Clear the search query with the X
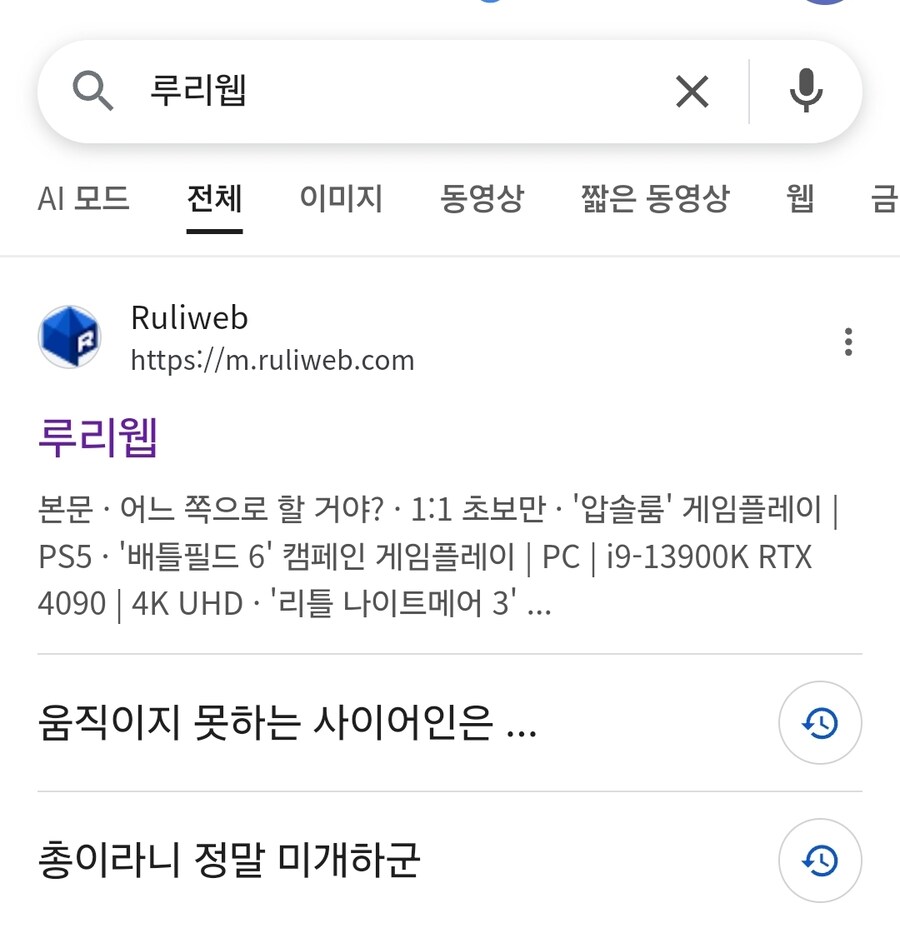This screenshot has height=928, width=900. click(x=692, y=92)
